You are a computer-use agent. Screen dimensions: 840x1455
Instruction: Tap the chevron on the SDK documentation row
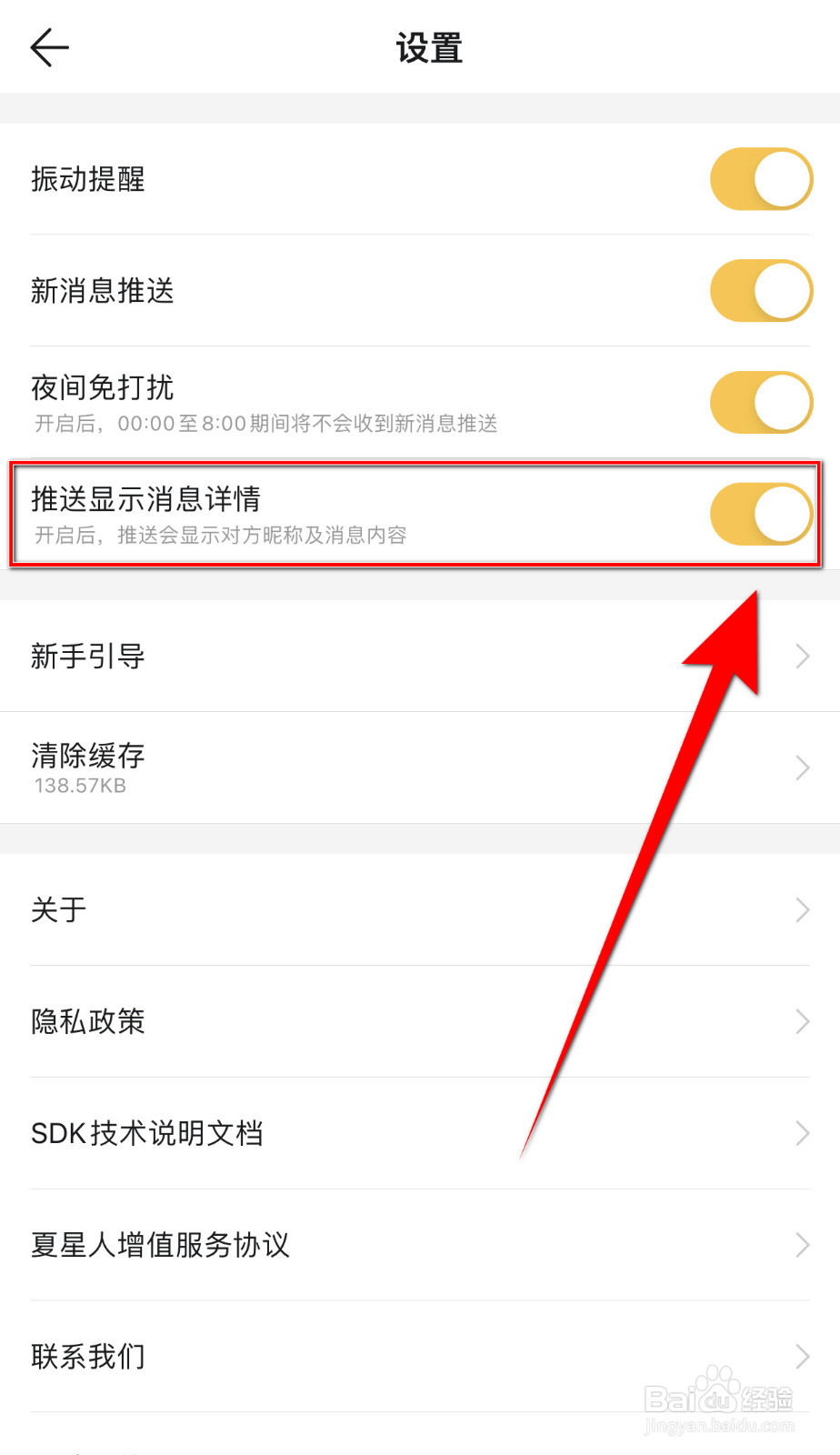coord(802,1133)
